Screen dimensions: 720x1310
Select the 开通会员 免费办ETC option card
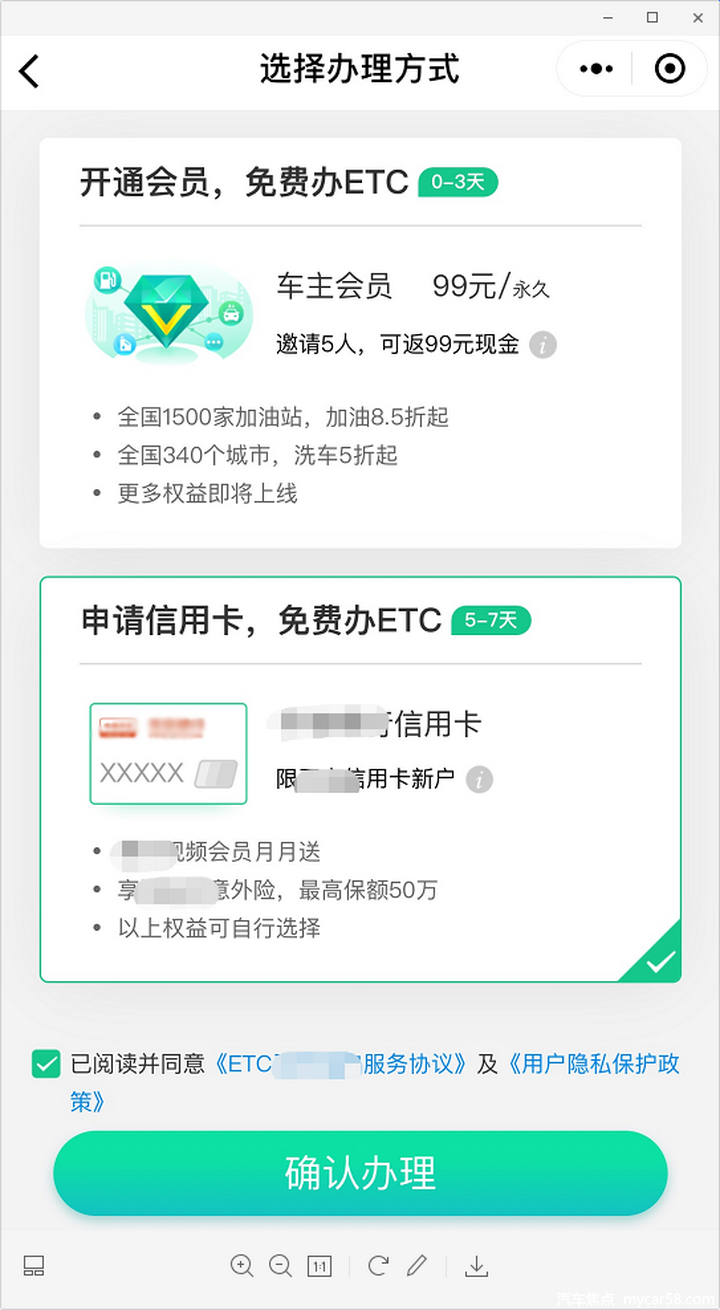point(360,343)
